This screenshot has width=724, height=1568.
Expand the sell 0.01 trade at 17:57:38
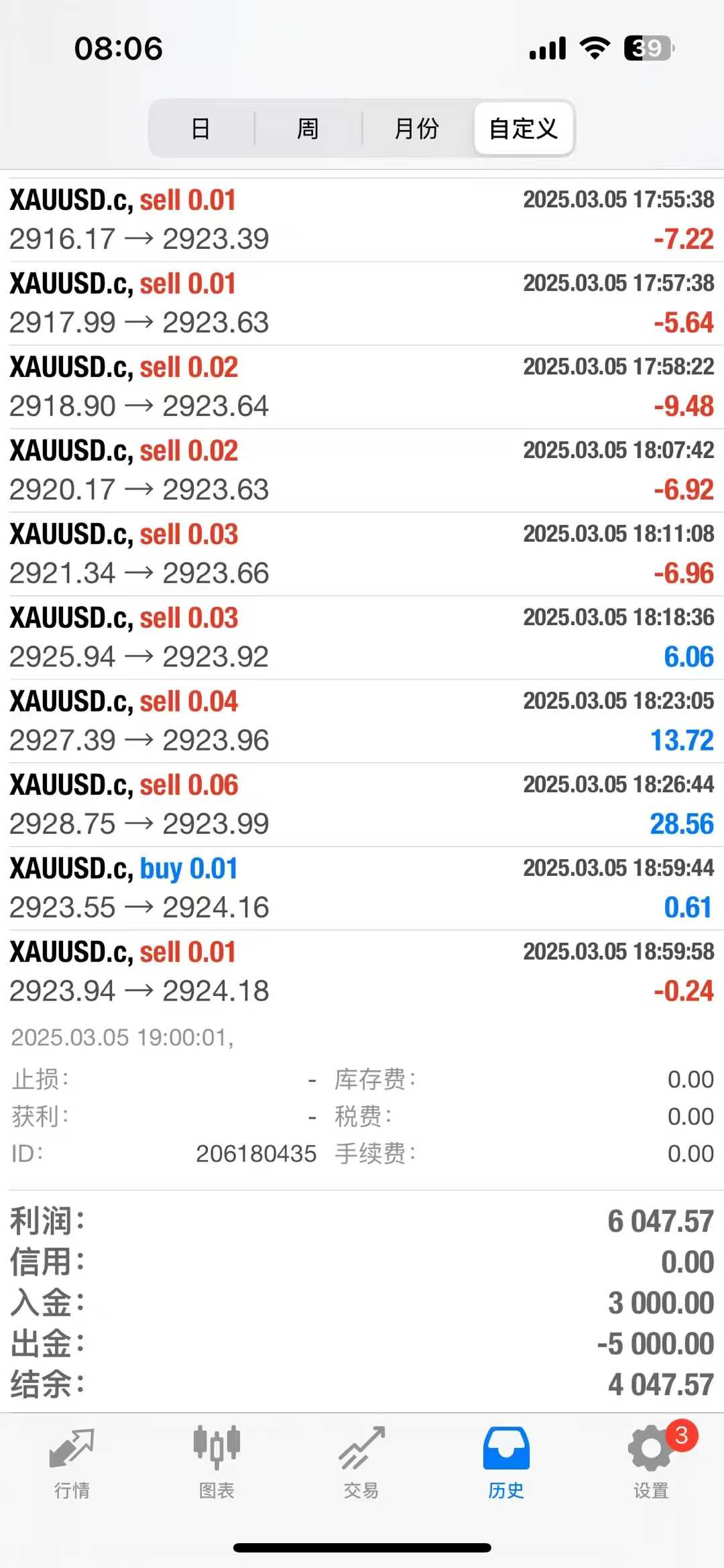(362, 303)
